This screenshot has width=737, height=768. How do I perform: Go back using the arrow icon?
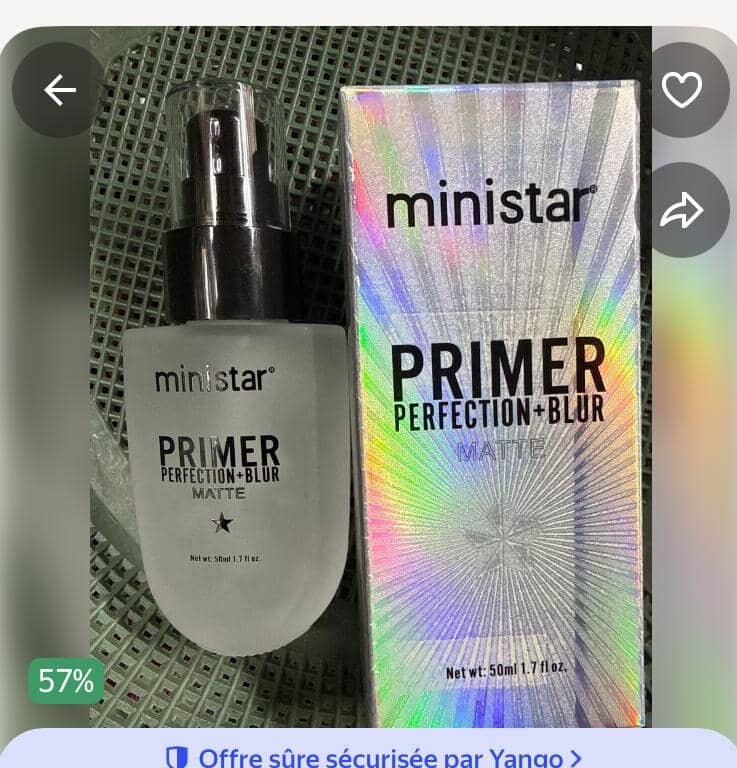click(60, 90)
